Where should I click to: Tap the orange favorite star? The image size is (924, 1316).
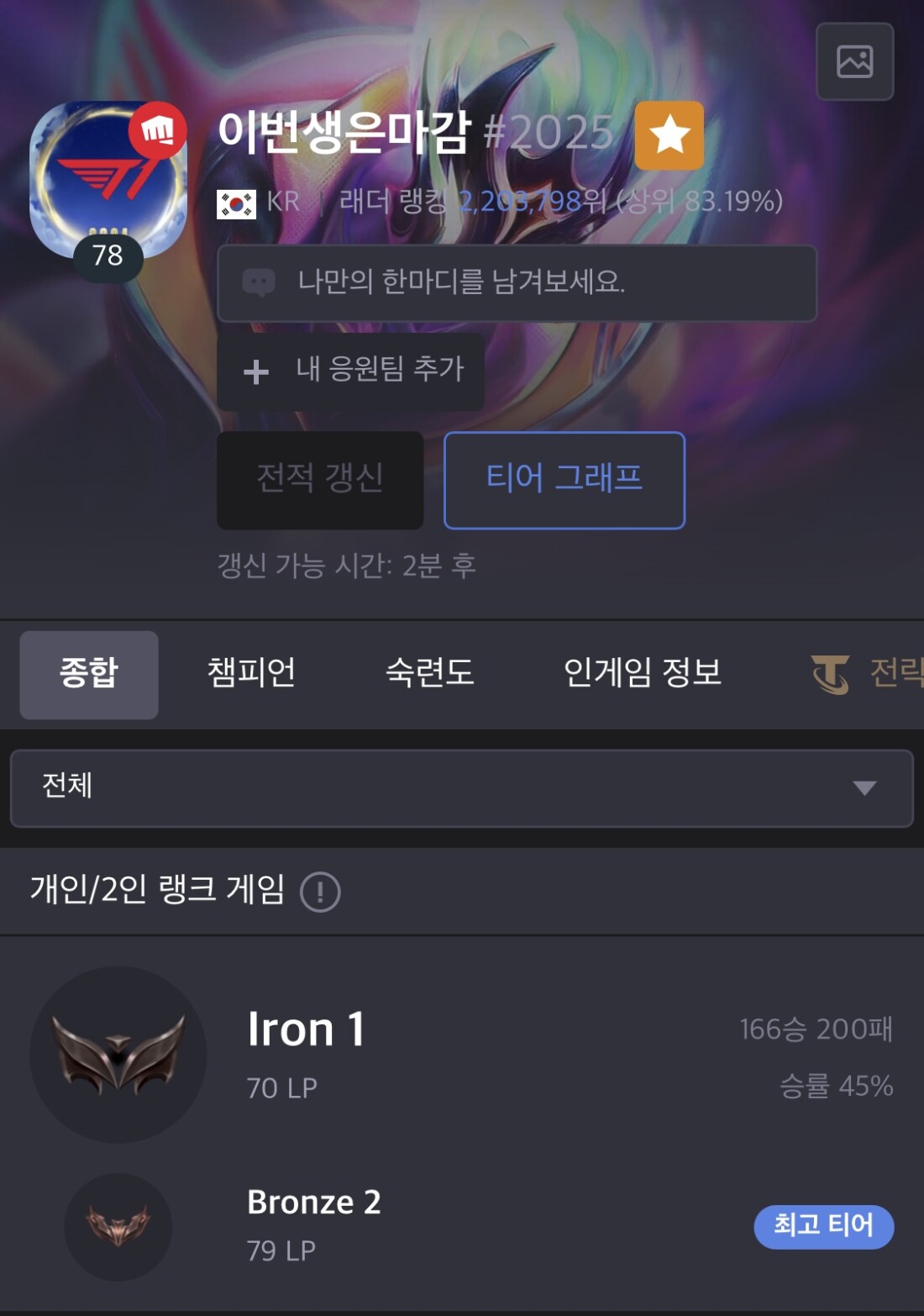tap(669, 135)
